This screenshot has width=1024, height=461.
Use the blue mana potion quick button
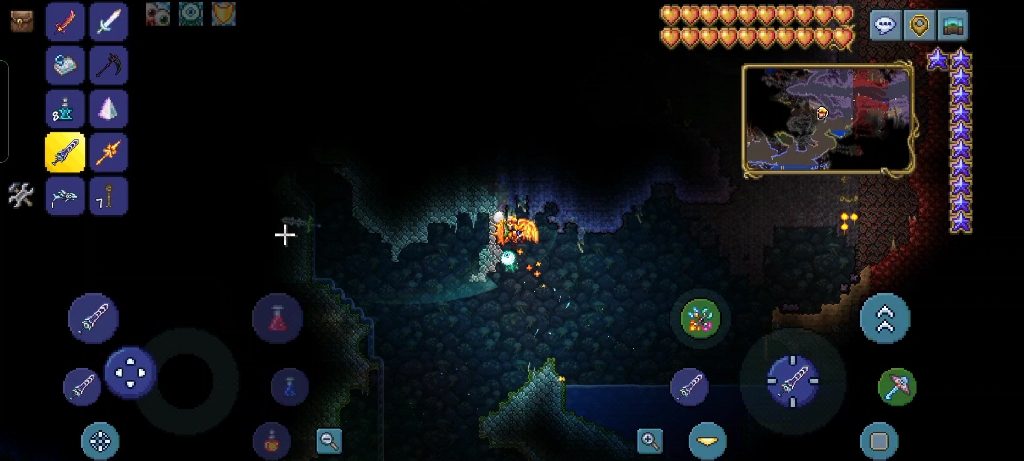[289, 386]
